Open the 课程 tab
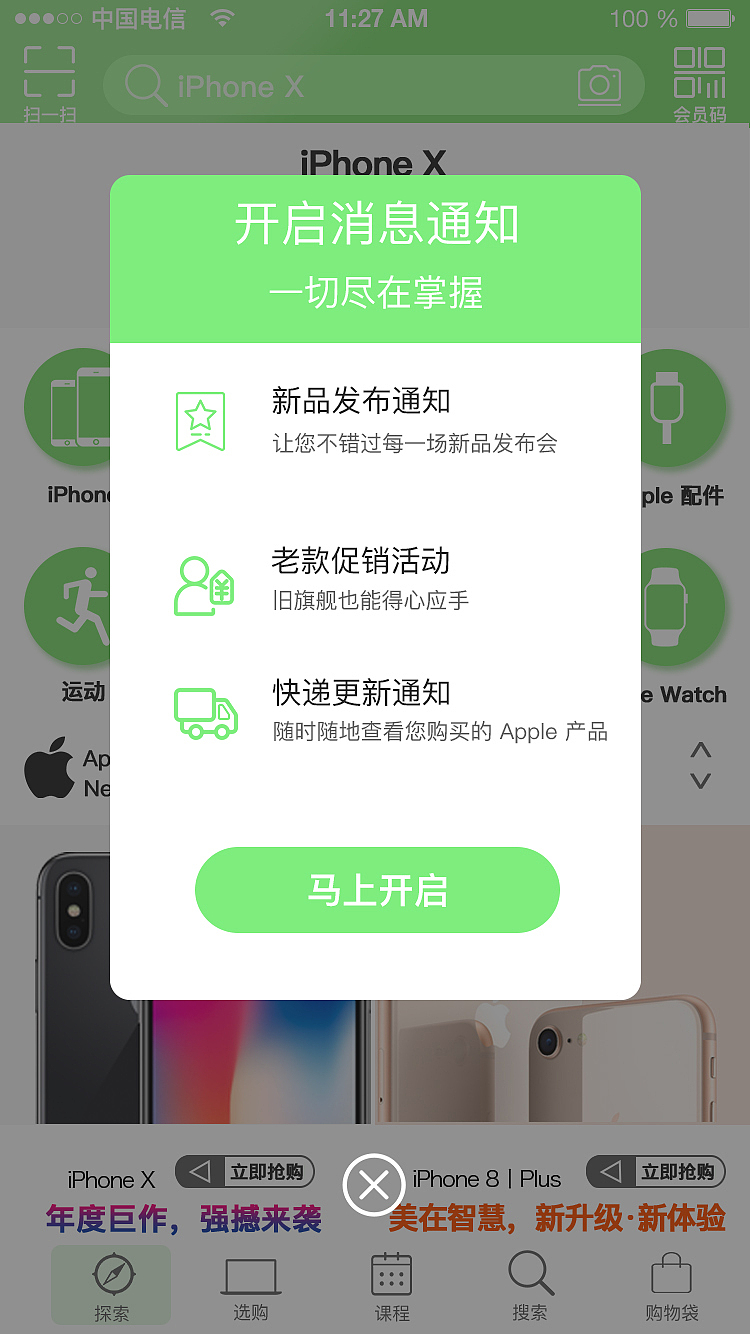 pos(391,1287)
